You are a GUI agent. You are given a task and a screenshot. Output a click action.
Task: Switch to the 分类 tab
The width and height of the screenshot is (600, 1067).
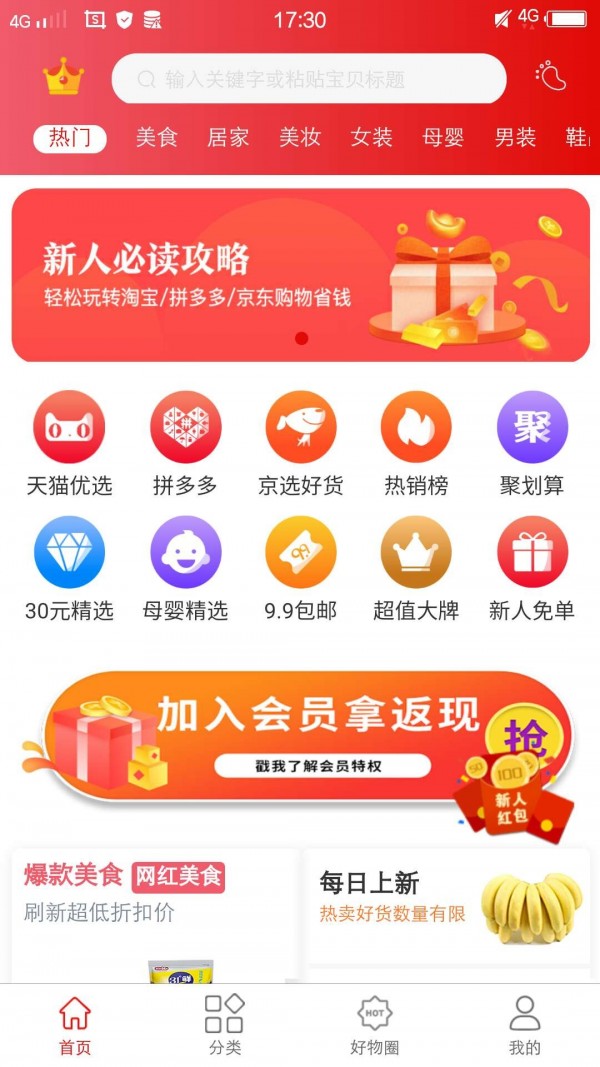click(224, 1025)
